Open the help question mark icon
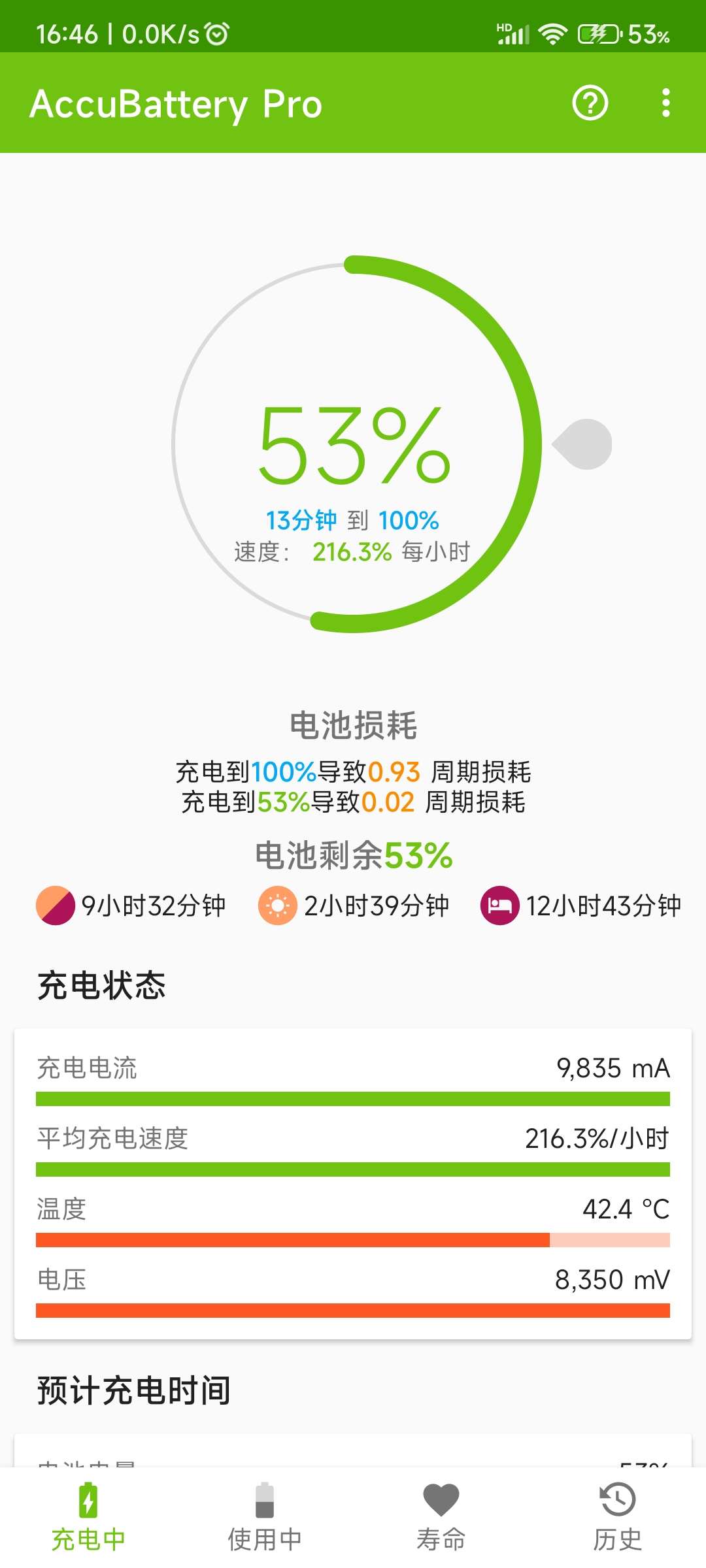Screen dimensions: 706x1568 (590, 103)
